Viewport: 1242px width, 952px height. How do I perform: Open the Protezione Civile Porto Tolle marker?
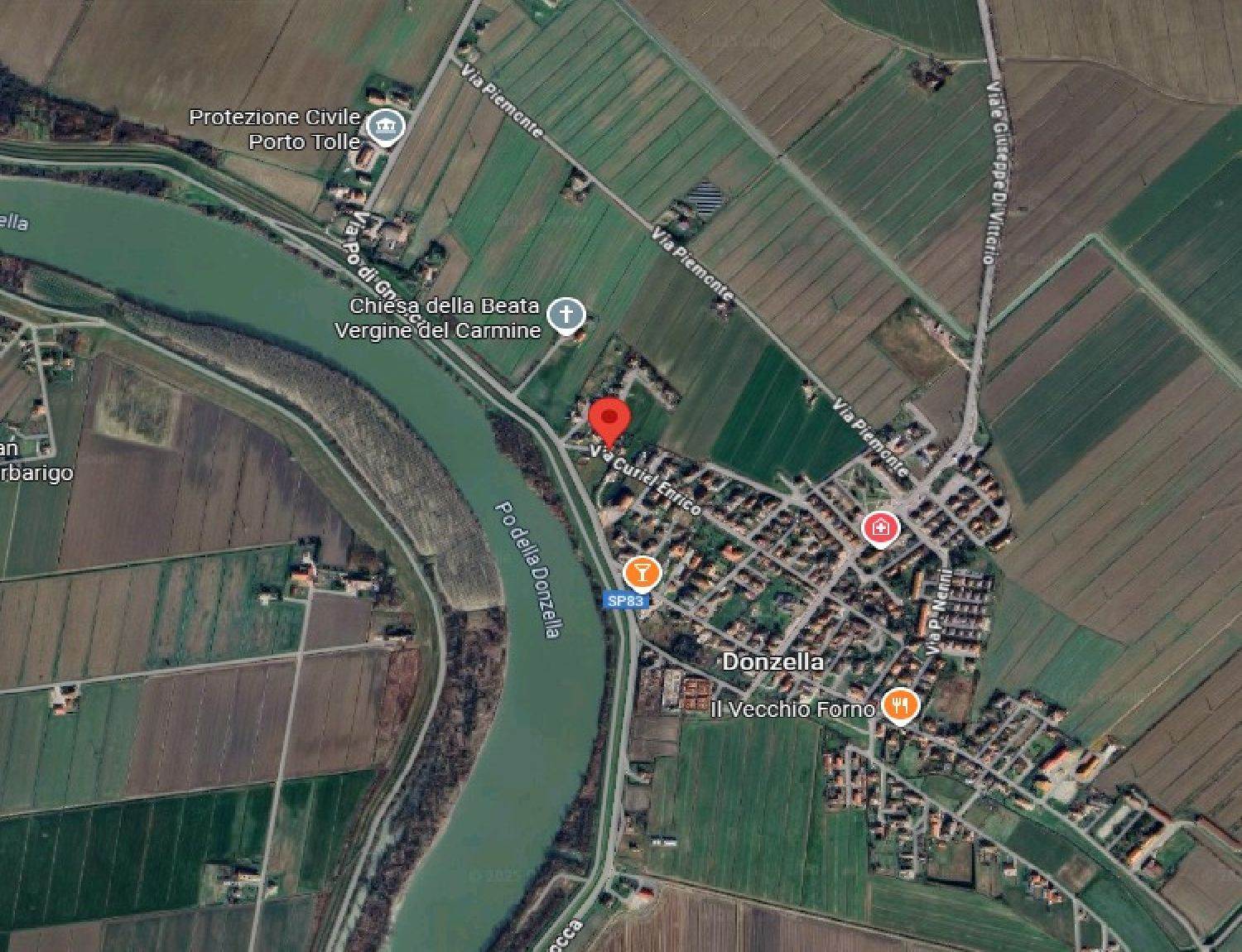pos(386,127)
